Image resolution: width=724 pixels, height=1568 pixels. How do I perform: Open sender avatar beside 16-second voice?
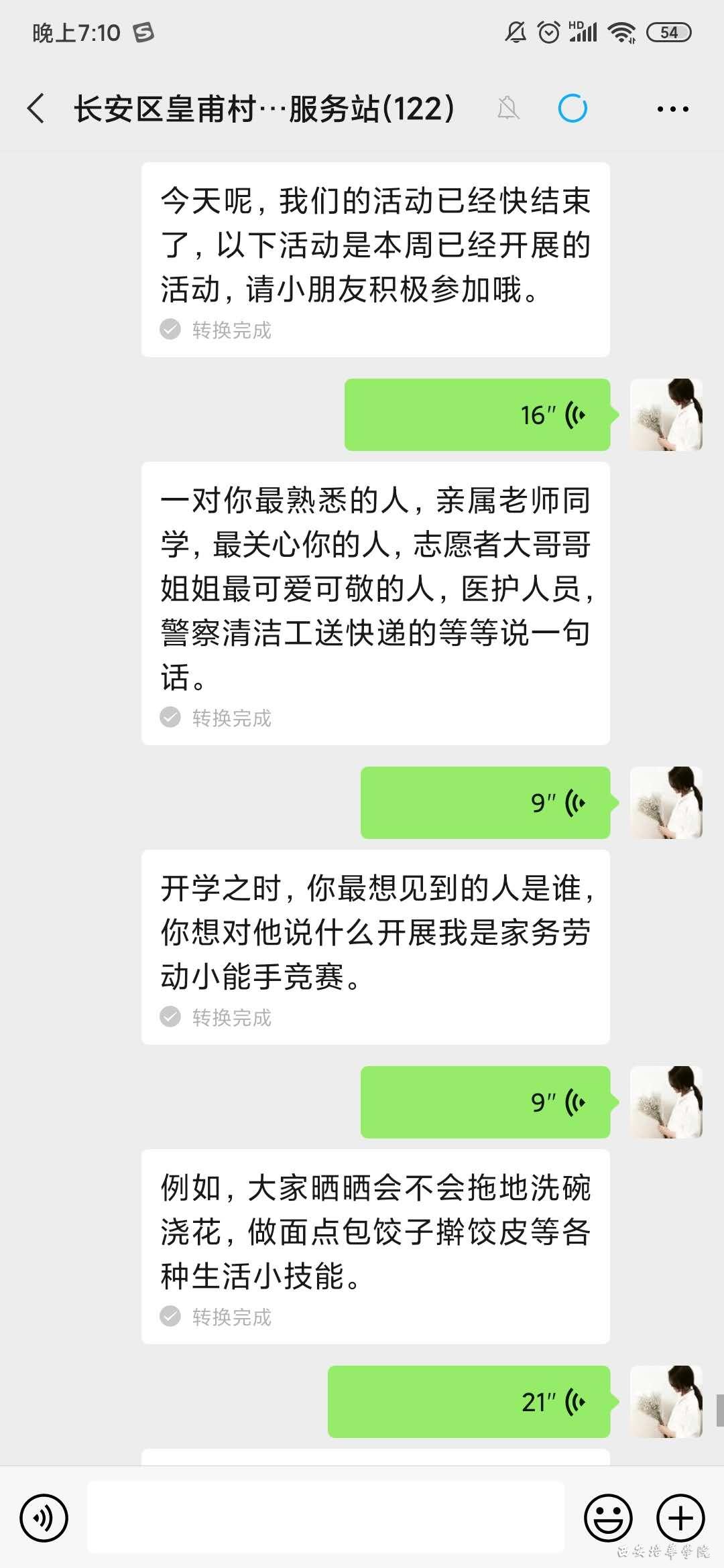click(x=666, y=415)
